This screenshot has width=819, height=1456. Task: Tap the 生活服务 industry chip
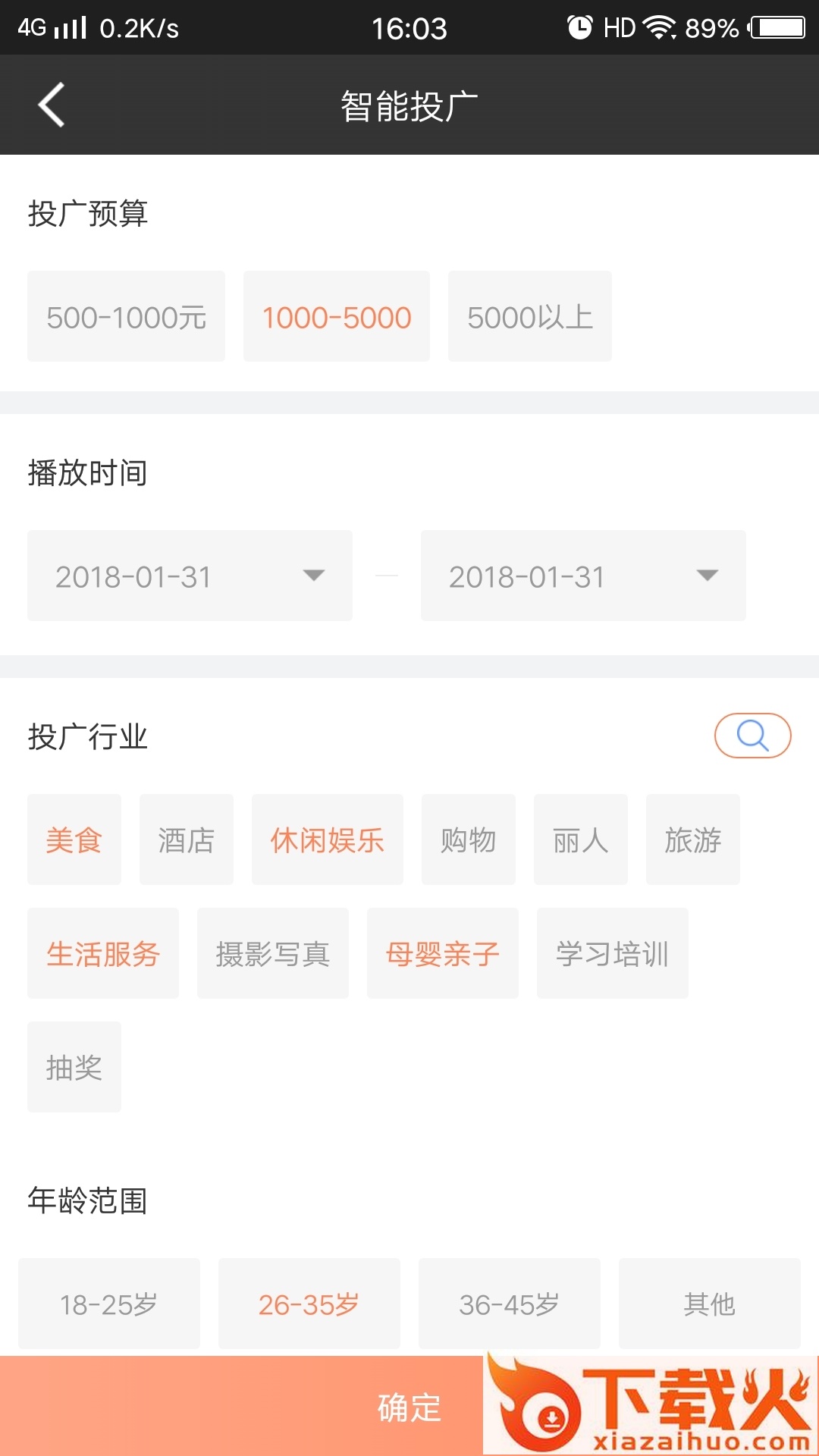(103, 953)
